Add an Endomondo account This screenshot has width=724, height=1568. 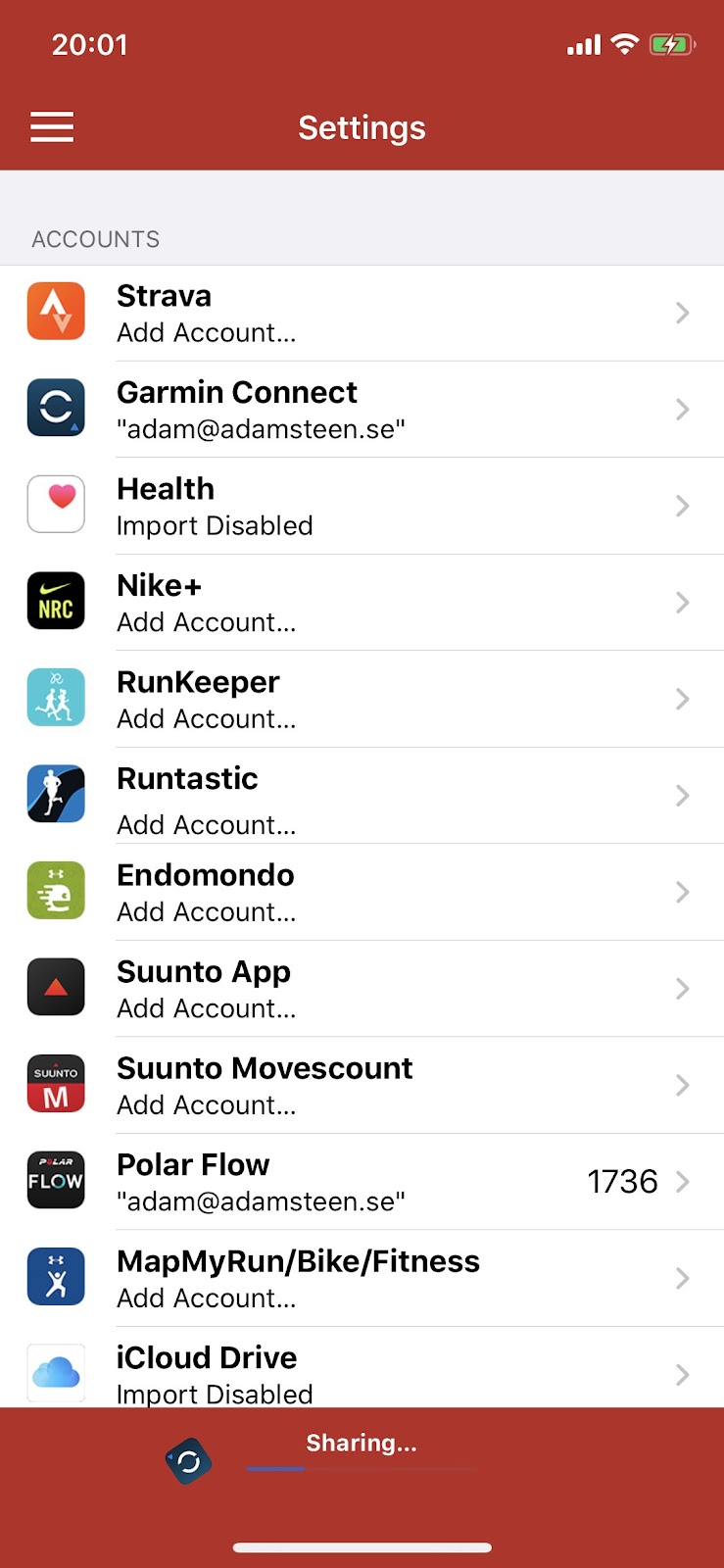(362, 892)
